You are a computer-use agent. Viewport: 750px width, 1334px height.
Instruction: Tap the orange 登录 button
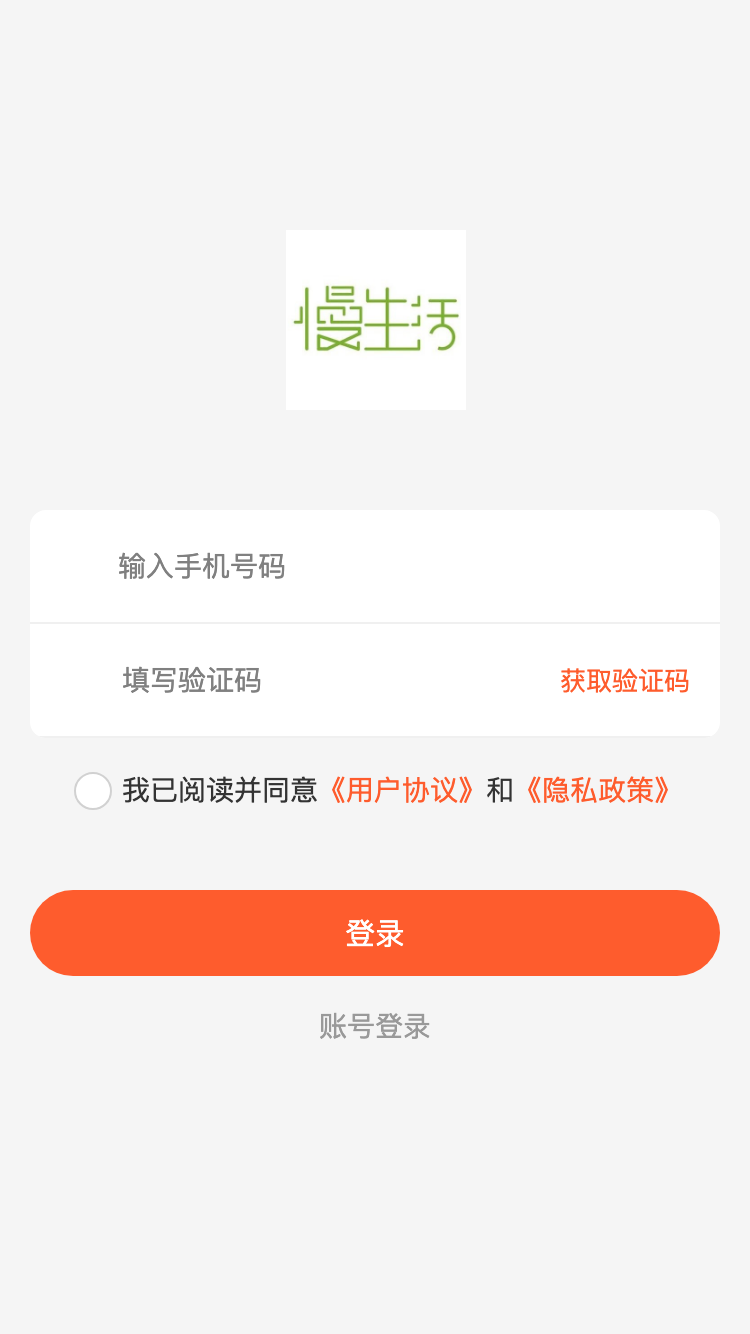click(375, 933)
